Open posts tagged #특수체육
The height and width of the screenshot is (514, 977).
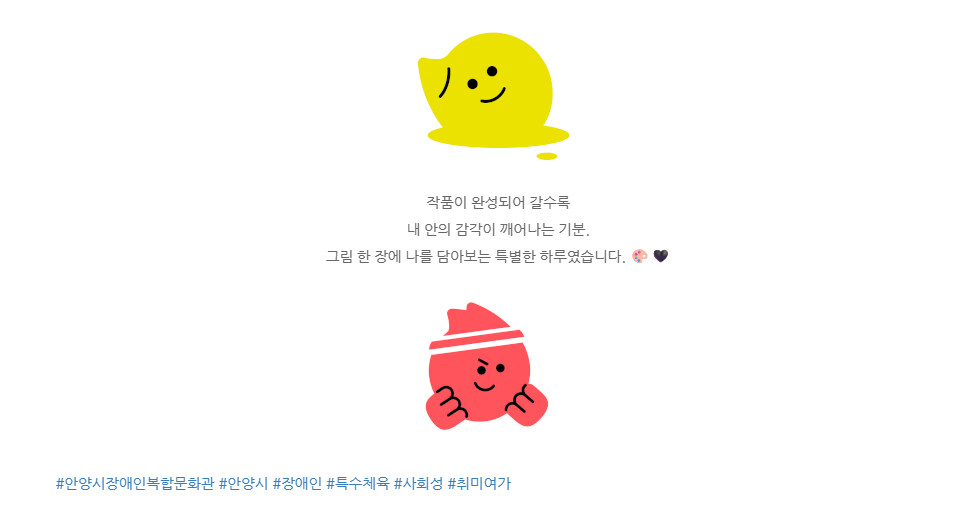357,484
